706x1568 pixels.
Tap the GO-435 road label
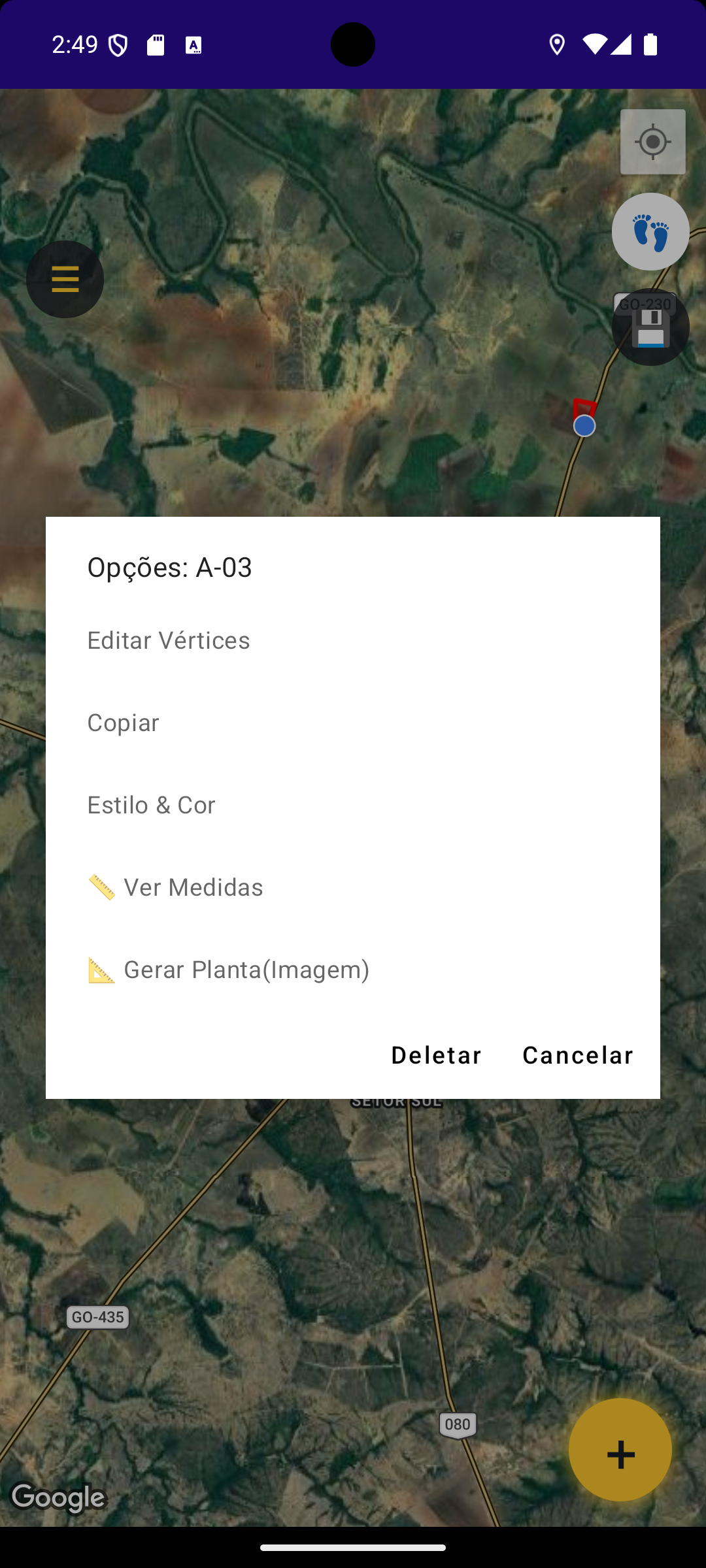[x=97, y=1317]
